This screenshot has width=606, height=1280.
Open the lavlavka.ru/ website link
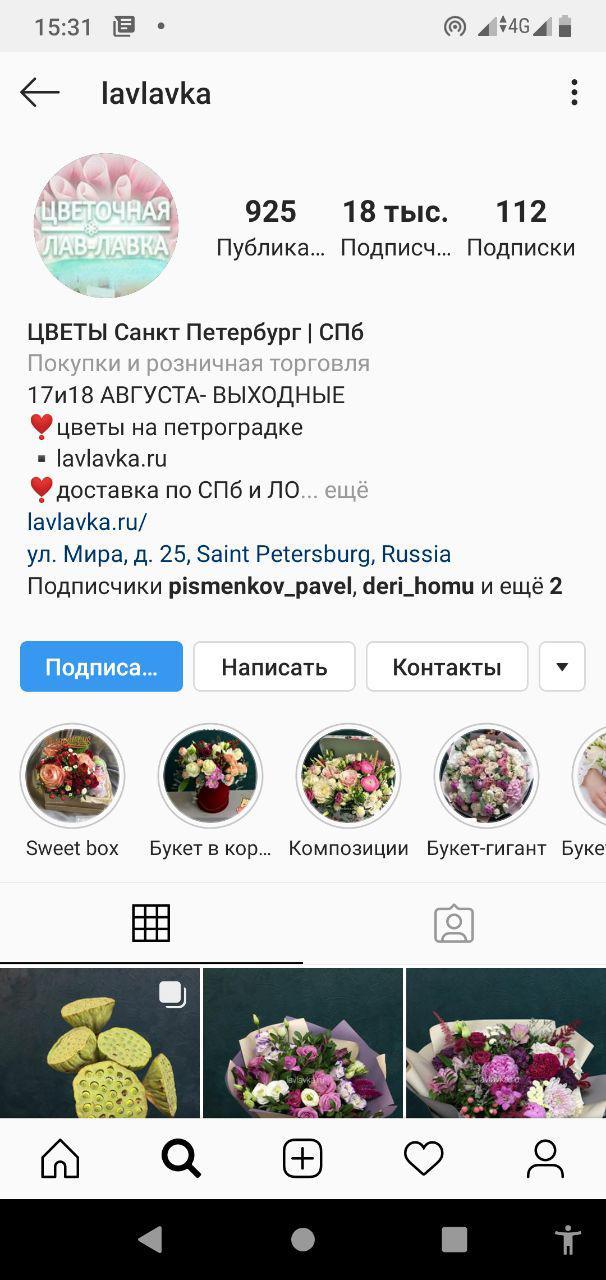coord(87,522)
